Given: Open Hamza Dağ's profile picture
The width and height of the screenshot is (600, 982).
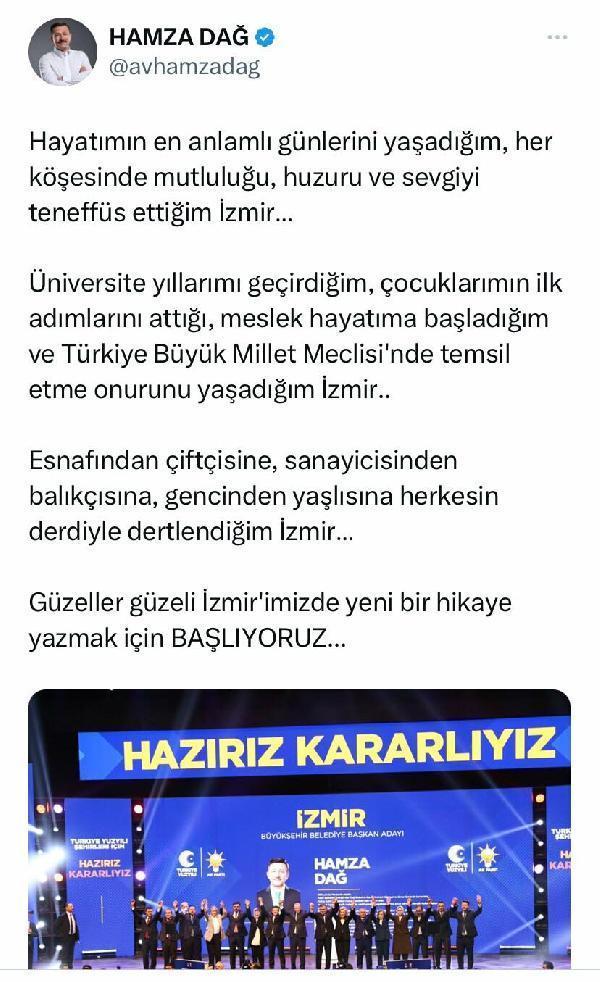Looking at the screenshot, I should pyautogui.click(x=63, y=52).
